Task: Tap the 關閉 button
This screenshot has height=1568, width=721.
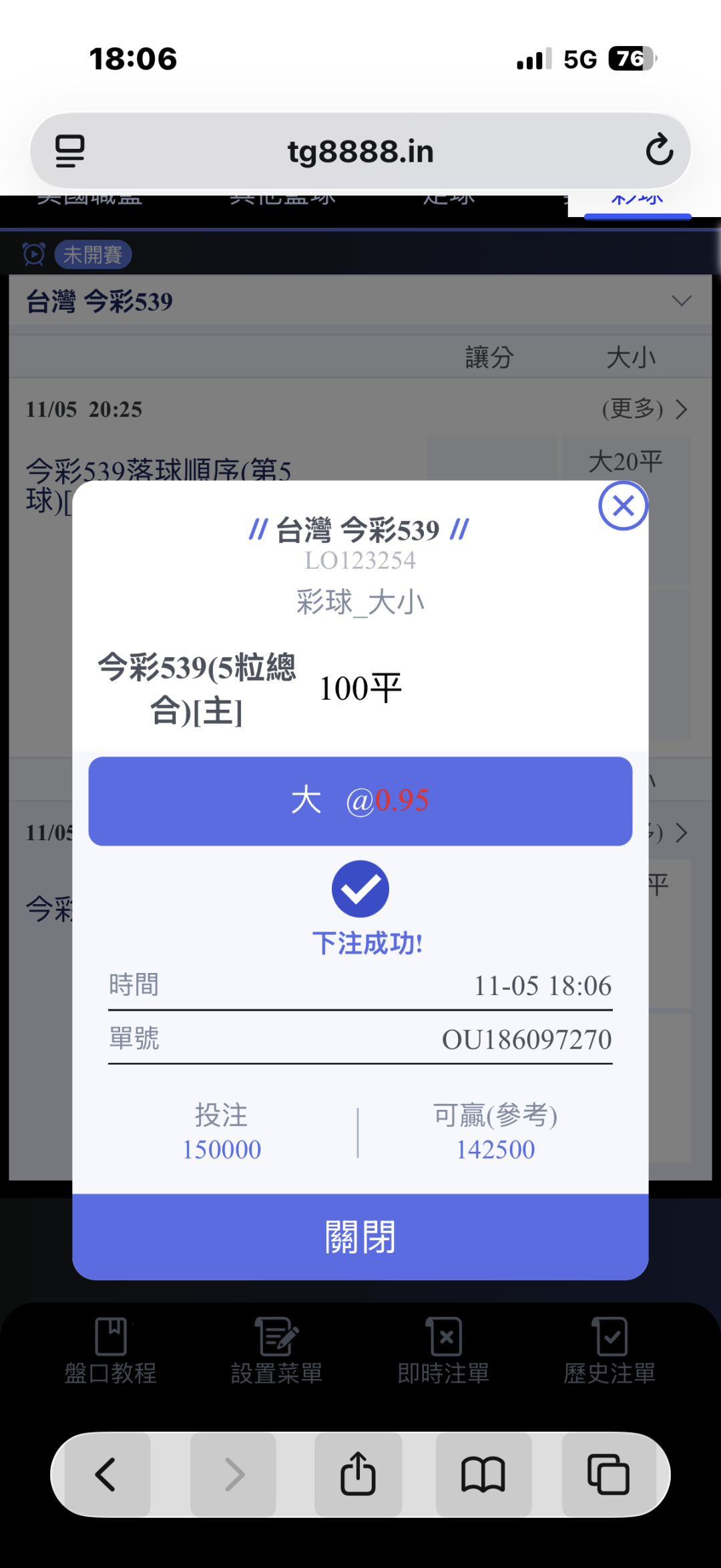Action: click(x=360, y=1237)
